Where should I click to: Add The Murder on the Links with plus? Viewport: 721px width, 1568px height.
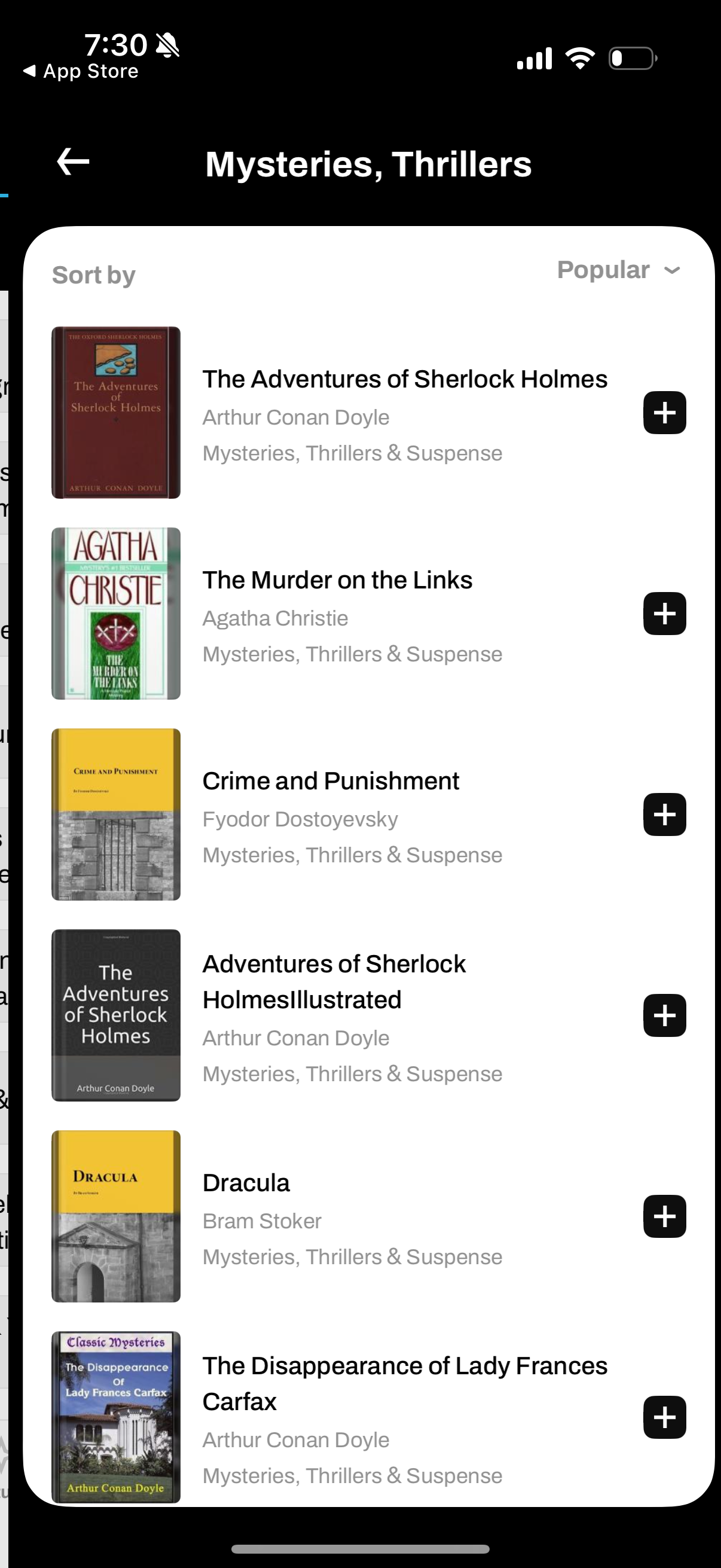pyautogui.click(x=664, y=614)
